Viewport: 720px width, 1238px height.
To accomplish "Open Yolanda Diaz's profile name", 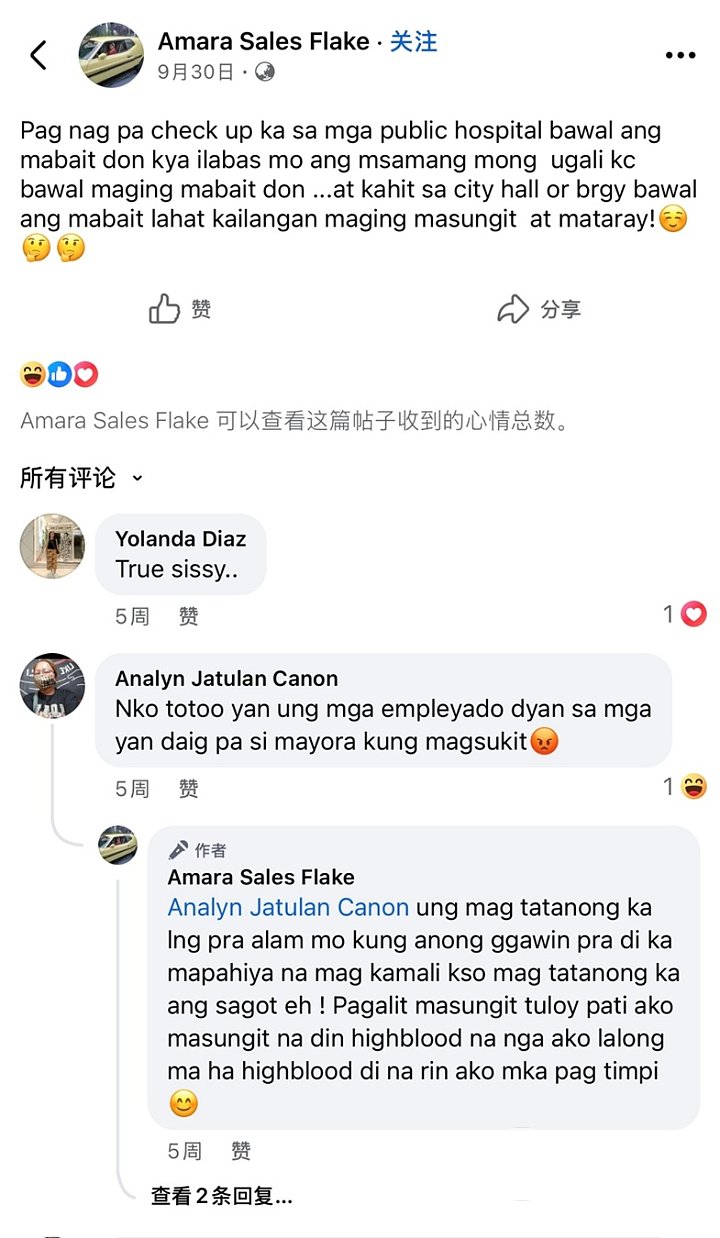I will [x=180, y=539].
